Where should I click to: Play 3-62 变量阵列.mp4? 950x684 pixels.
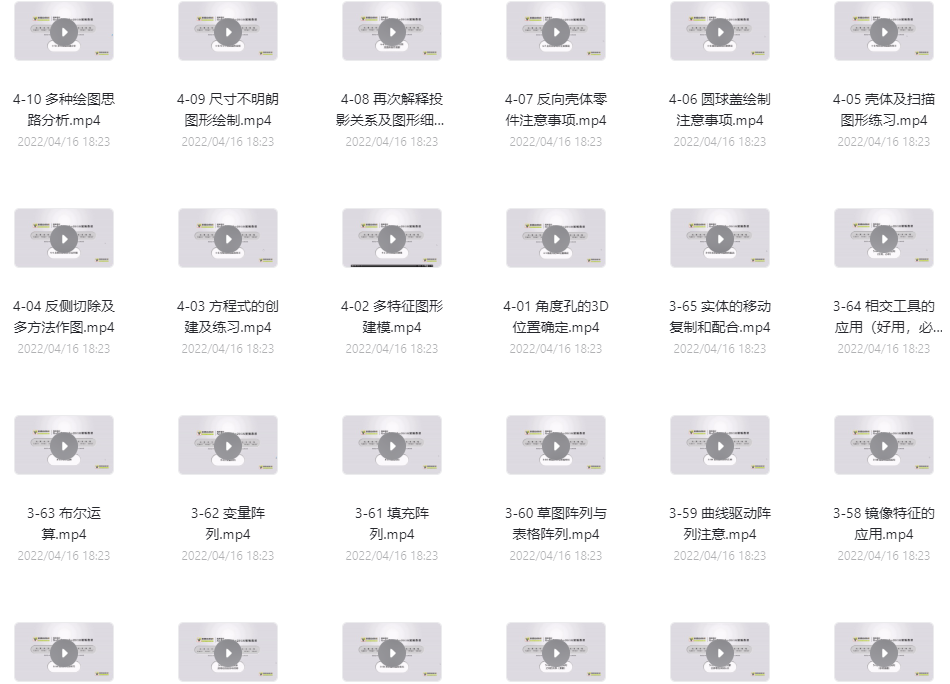click(x=228, y=446)
